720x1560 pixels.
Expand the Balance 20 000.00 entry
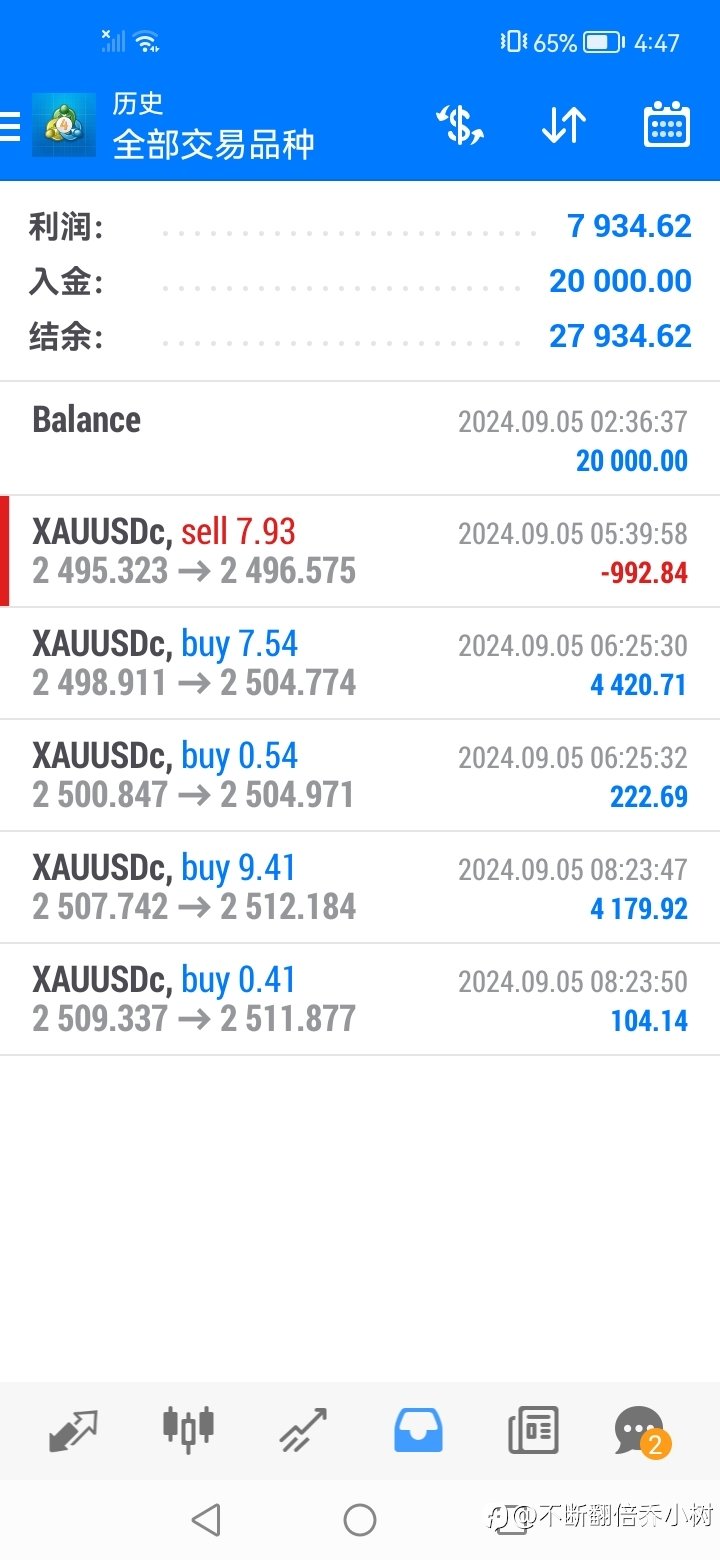360,439
